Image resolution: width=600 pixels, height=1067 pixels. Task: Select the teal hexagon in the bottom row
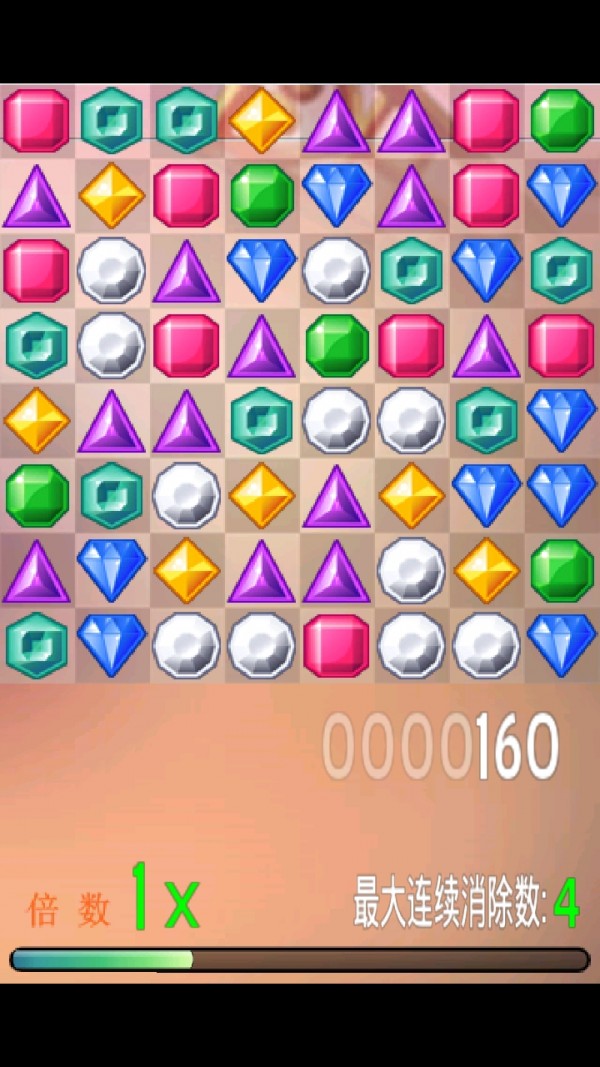click(x=37, y=645)
